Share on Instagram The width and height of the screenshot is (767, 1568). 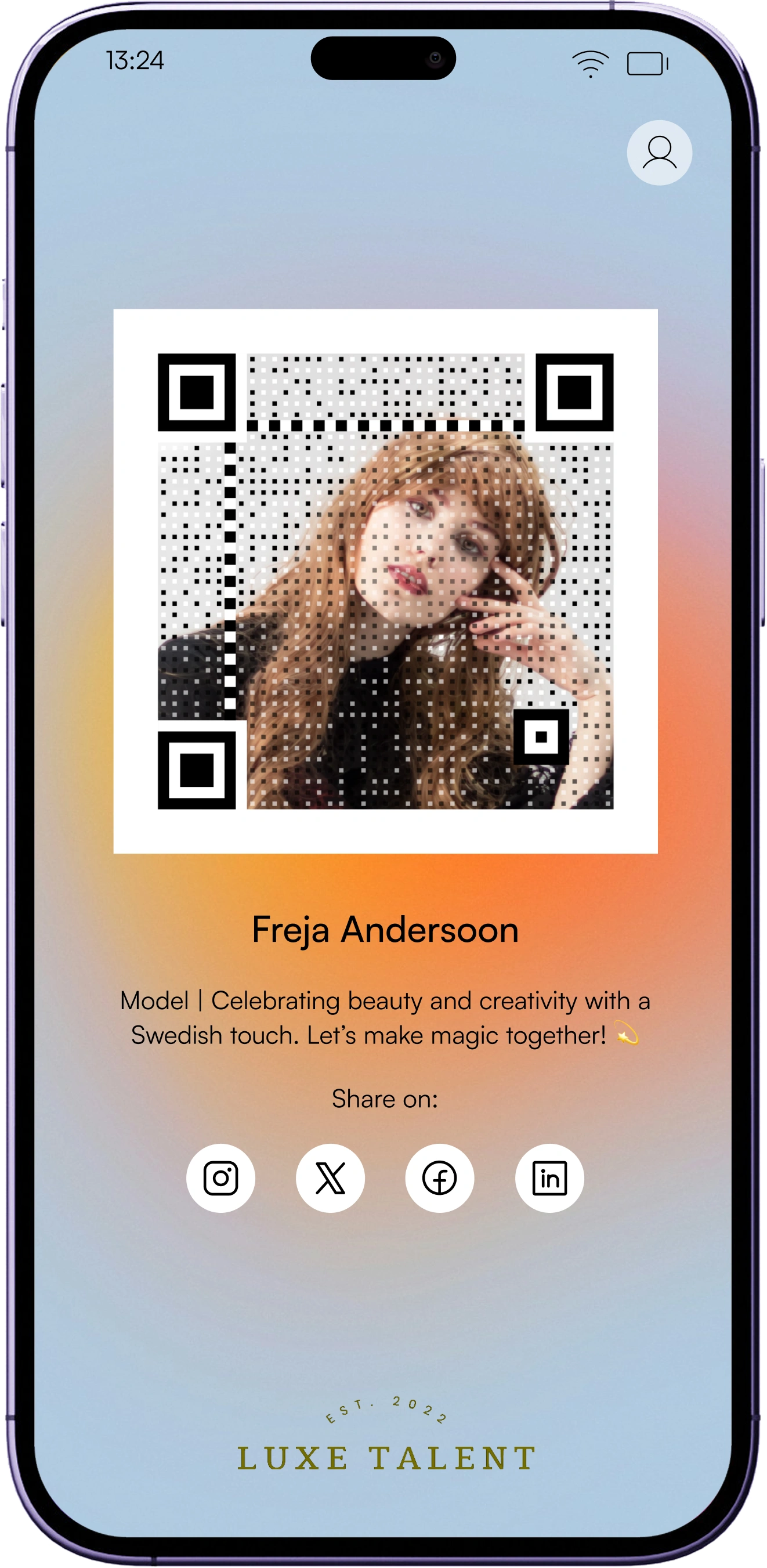tap(220, 1179)
